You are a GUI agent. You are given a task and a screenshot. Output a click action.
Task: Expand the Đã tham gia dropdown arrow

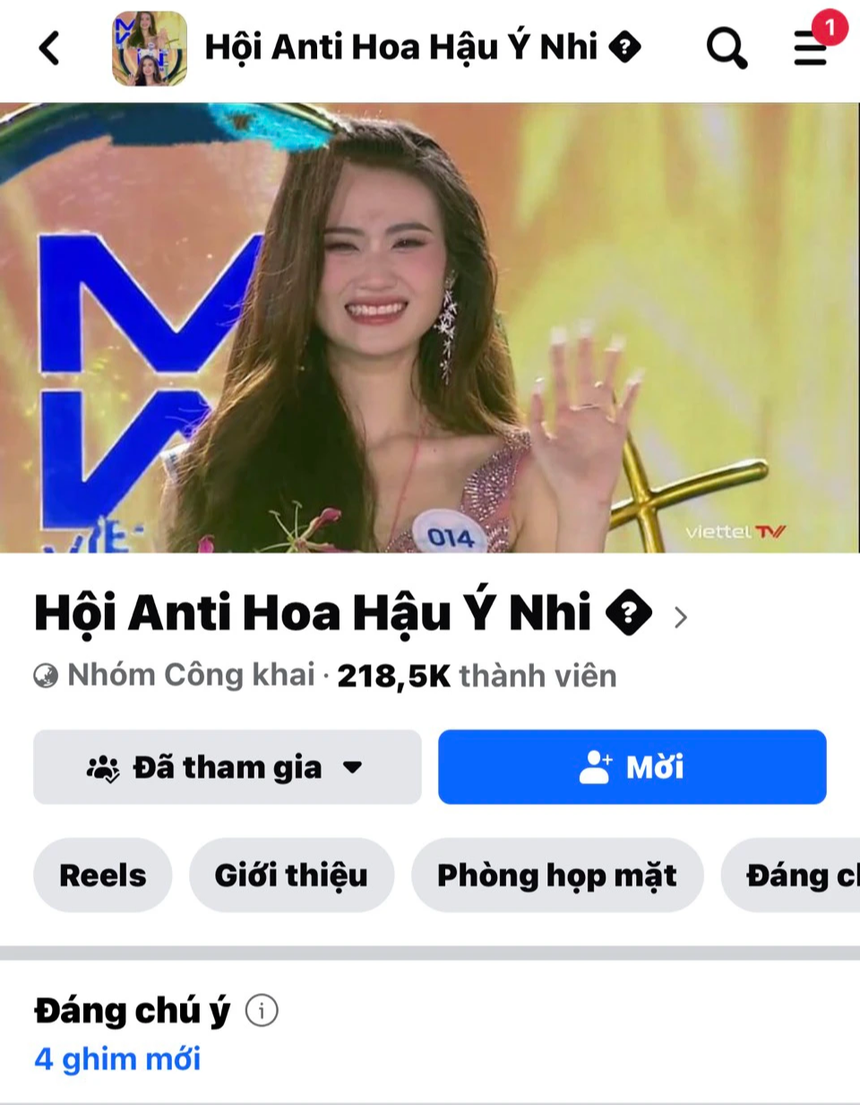coord(352,768)
